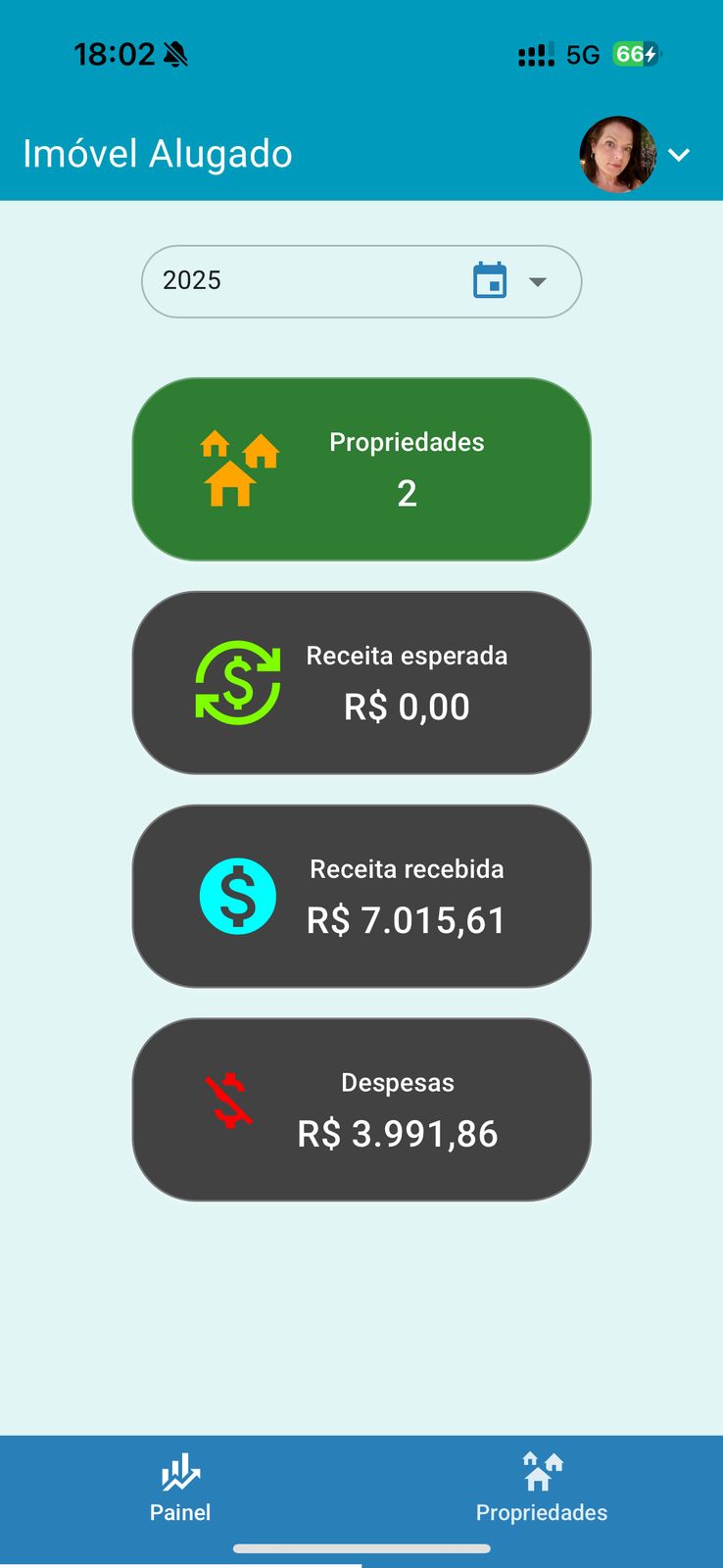Image resolution: width=723 pixels, height=1568 pixels.
Task: Open the Despesas card
Action: (x=361, y=1109)
